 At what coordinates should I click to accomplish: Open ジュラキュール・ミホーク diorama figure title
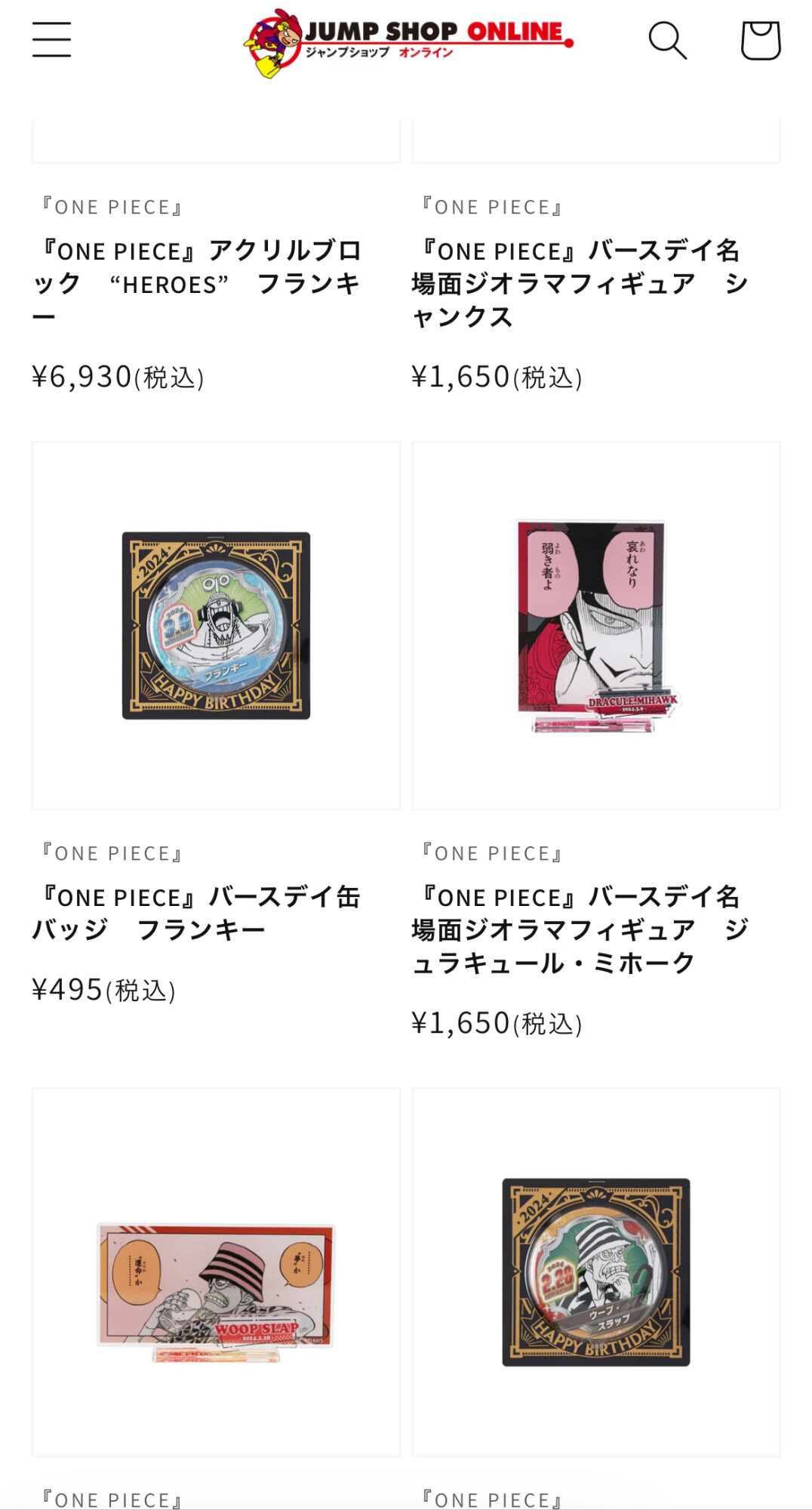click(580, 929)
